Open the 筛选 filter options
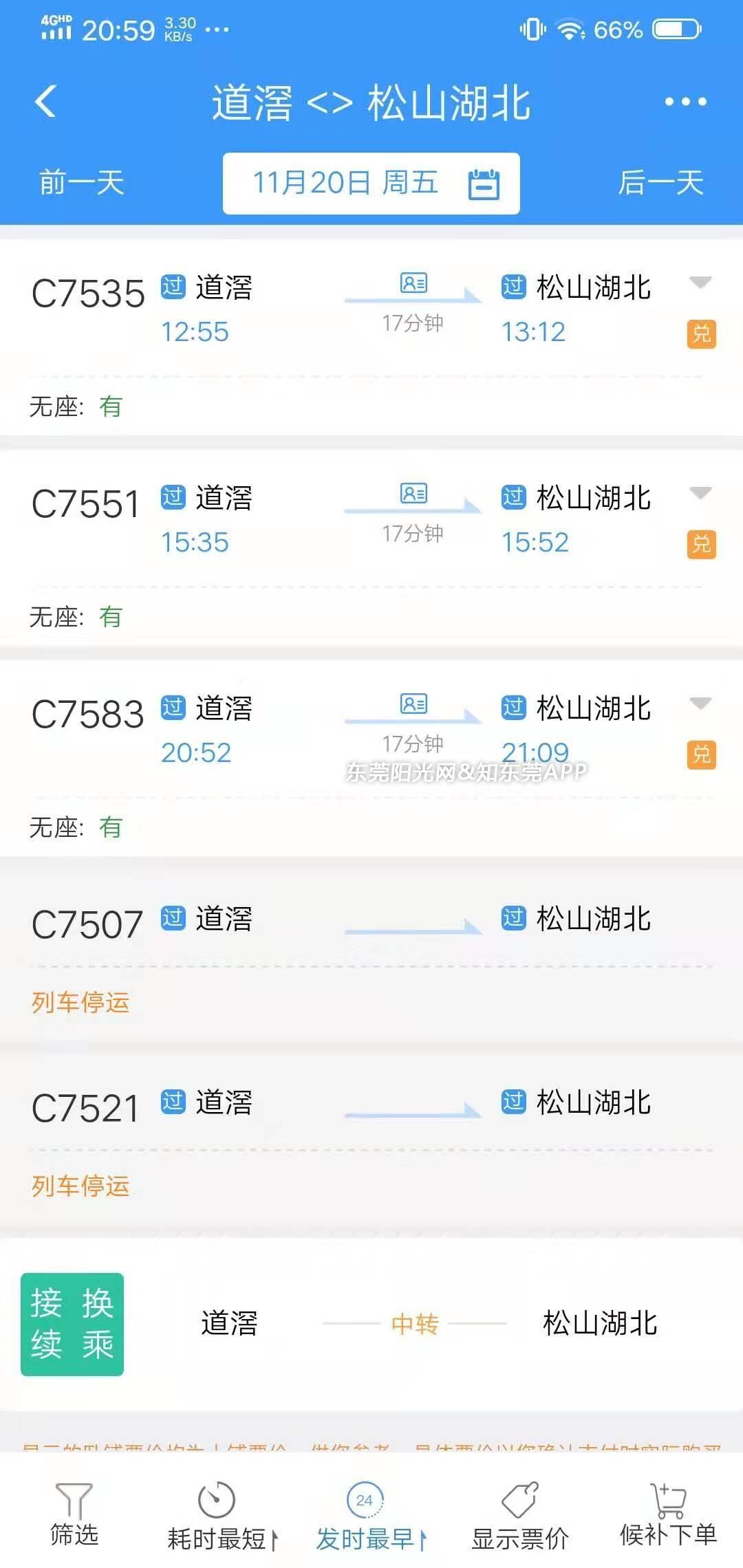743x1568 pixels. pos(74,1513)
